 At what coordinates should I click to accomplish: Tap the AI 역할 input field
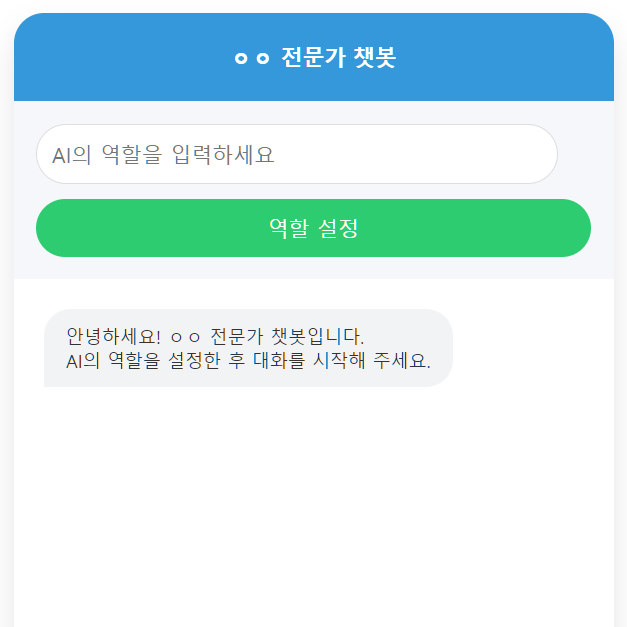pyautogui.click(x=296, y=155)
